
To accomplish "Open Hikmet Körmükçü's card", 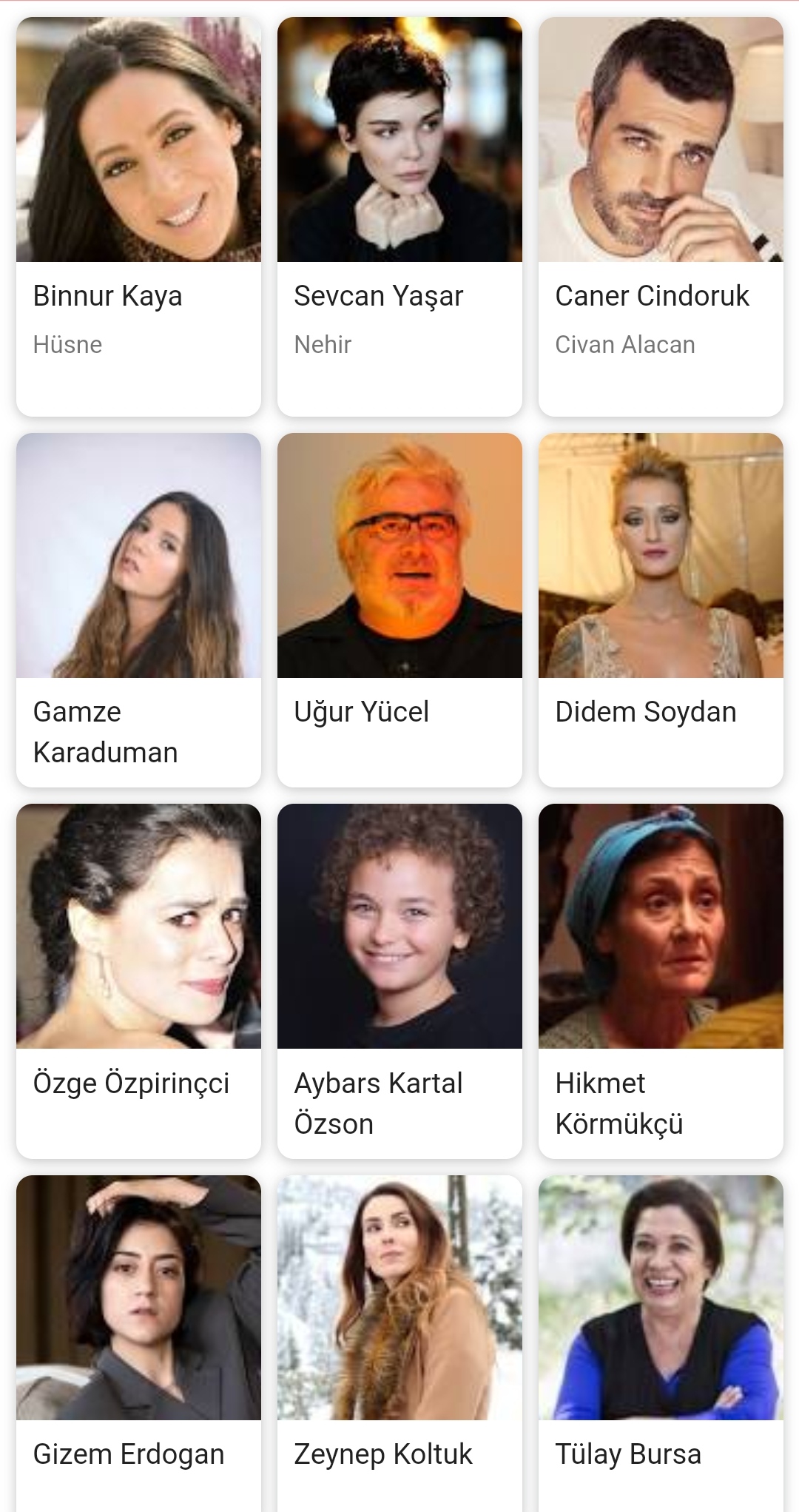I will pyautogui.click(x=661, y=980).
